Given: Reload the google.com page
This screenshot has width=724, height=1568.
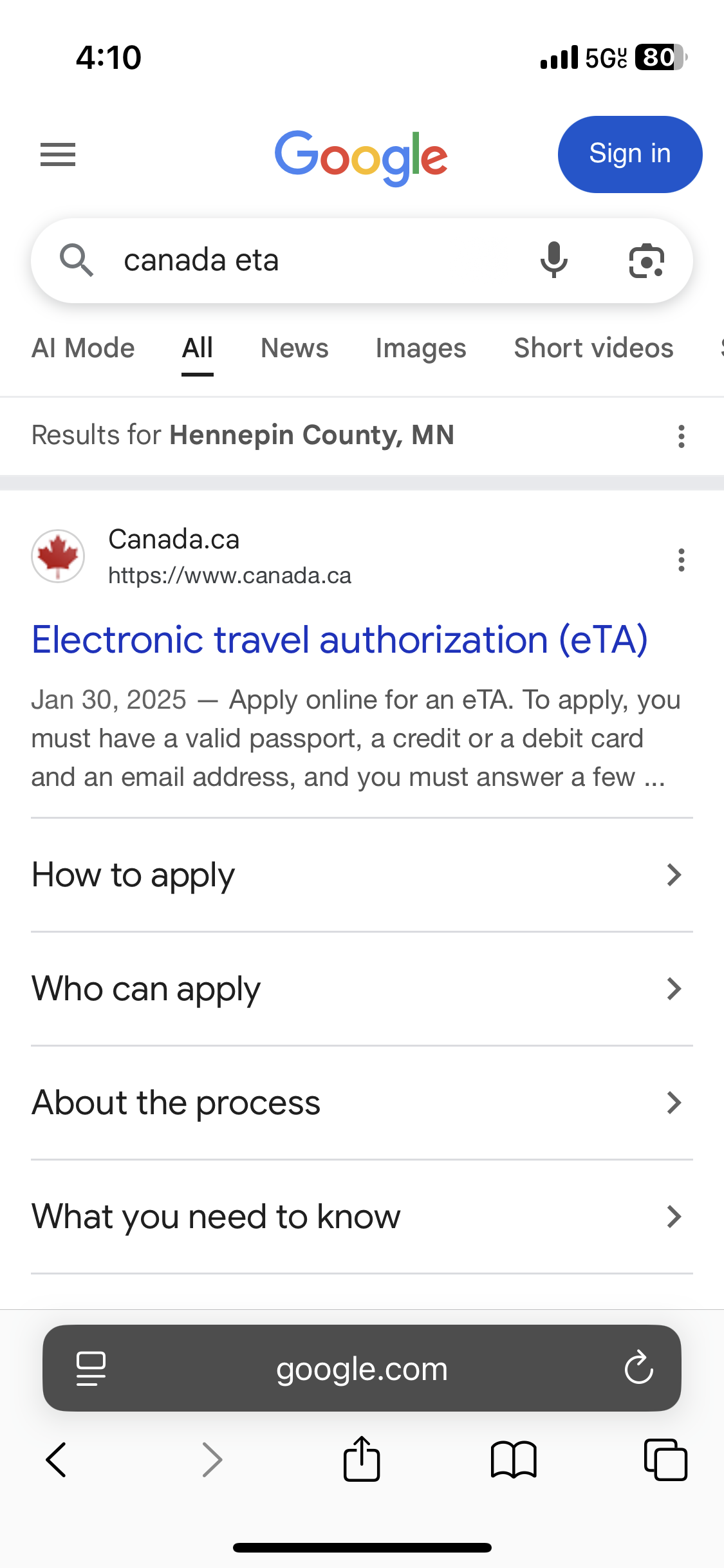Looking at the screenshot, I should click(x=638, y=1368).
